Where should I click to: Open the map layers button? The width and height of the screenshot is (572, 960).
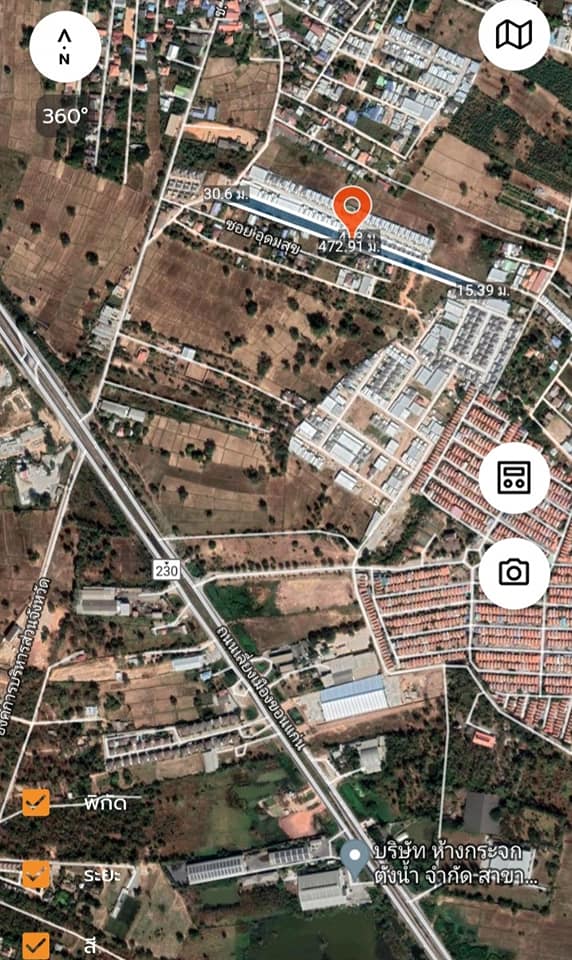[x=514, y=36]
